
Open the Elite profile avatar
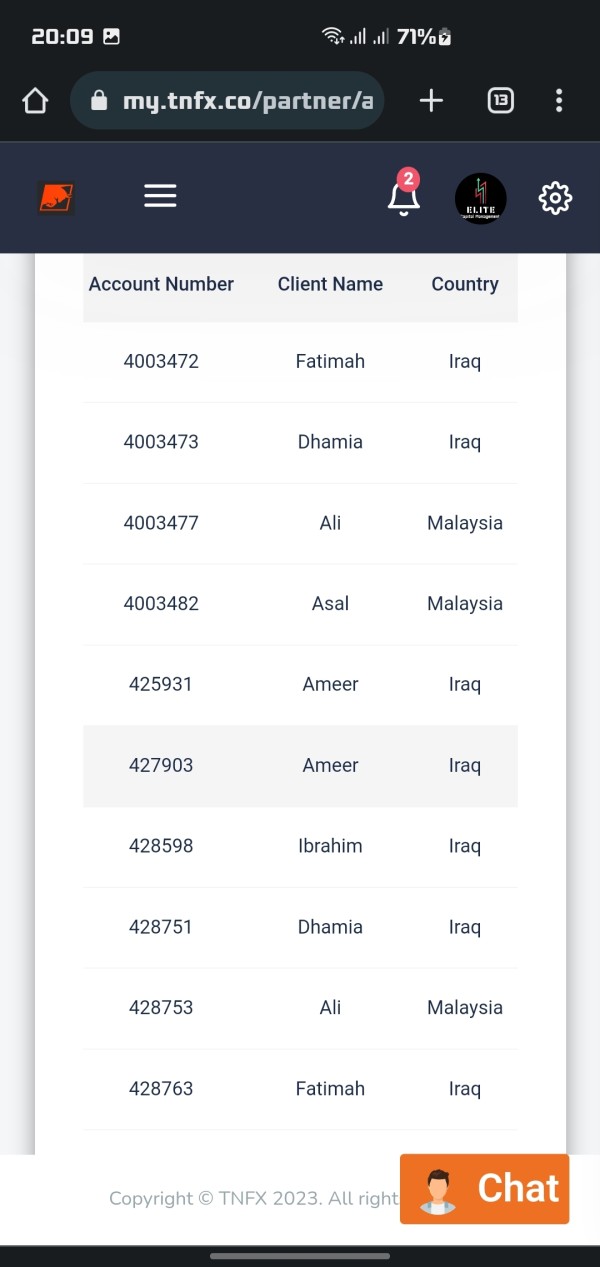(481, 198)
